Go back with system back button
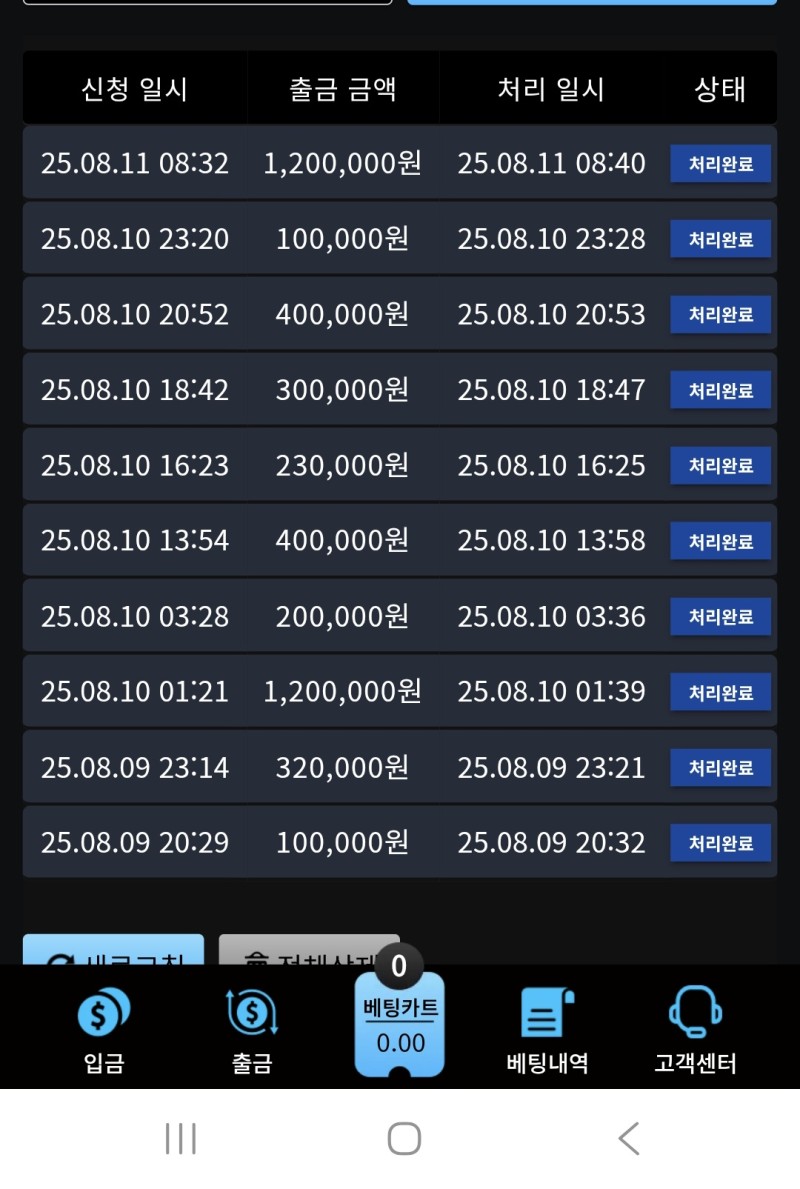The image size is (800, 1189). [x=628, y=1138]
